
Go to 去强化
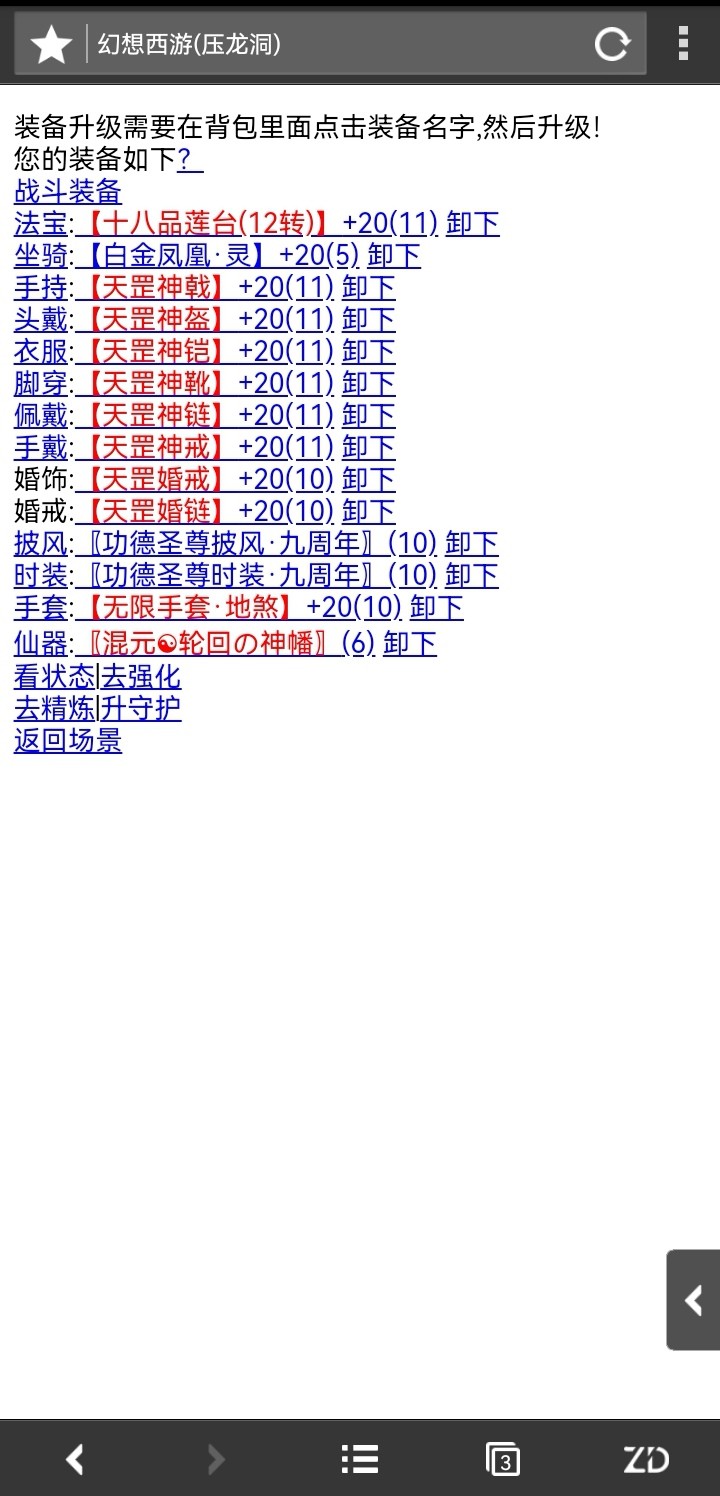(141, 677)
